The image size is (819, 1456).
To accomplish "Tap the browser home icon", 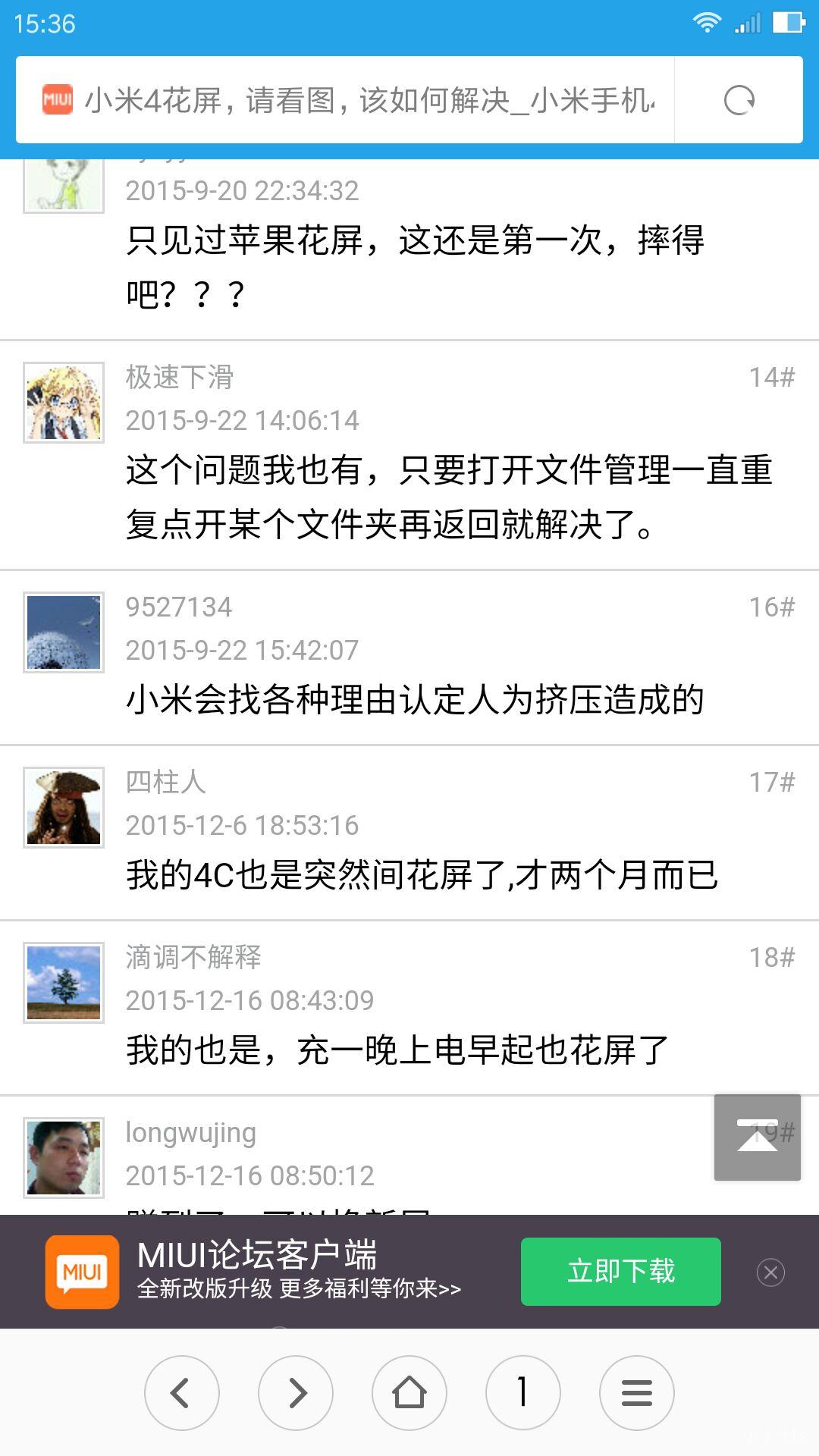I will 409,1392.
